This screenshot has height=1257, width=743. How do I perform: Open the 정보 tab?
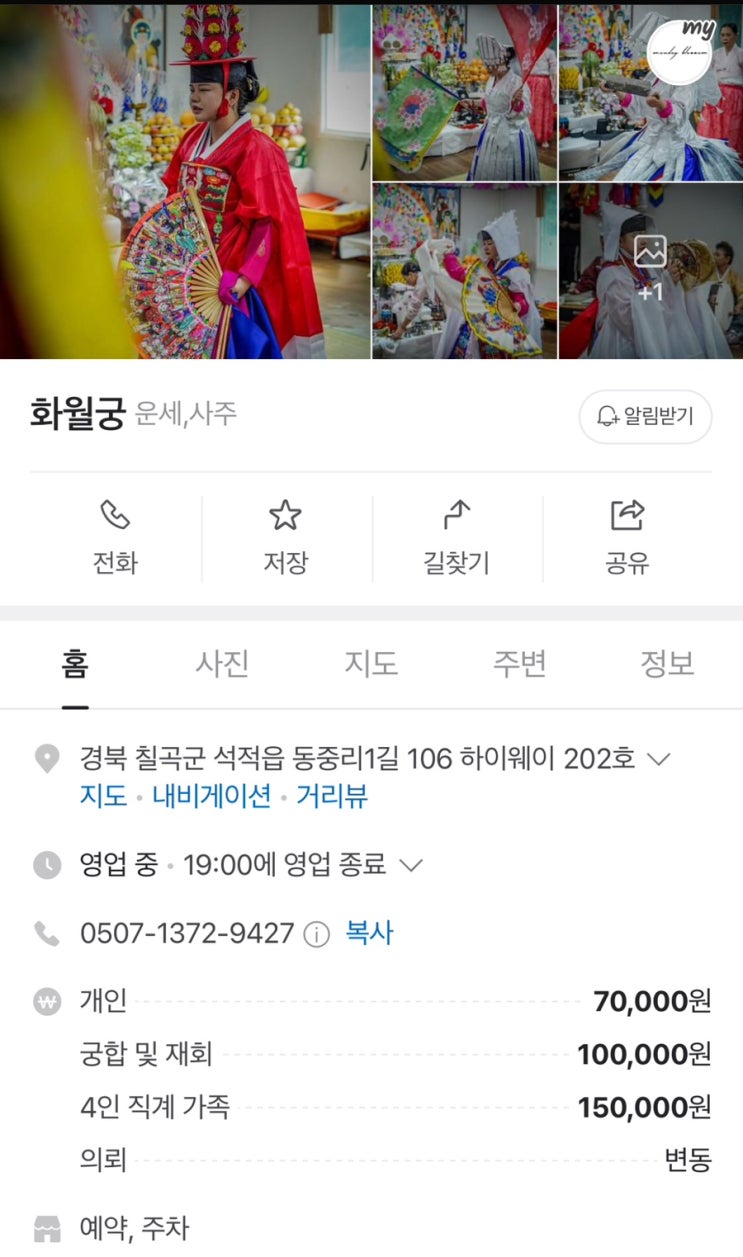667,664
